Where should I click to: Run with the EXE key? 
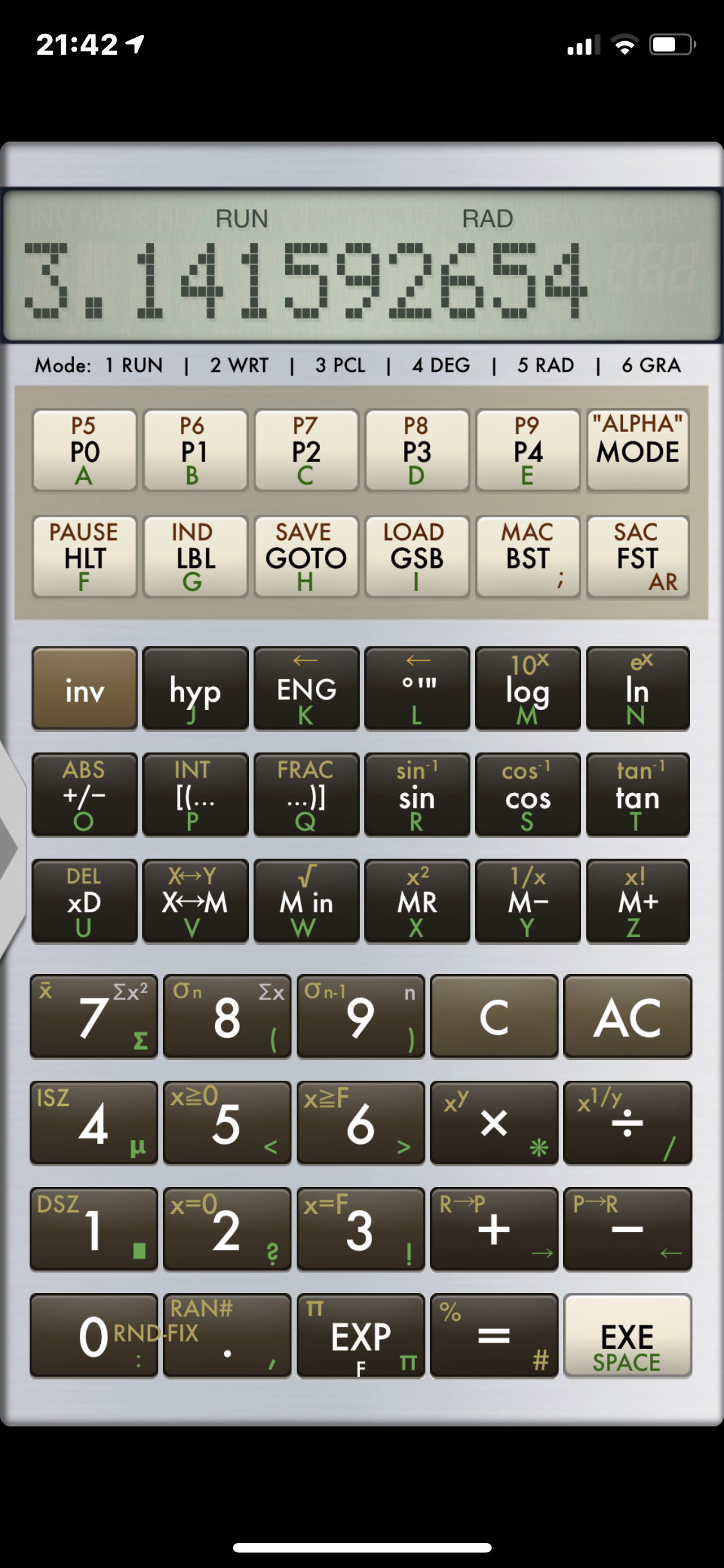click(627, 1336)
